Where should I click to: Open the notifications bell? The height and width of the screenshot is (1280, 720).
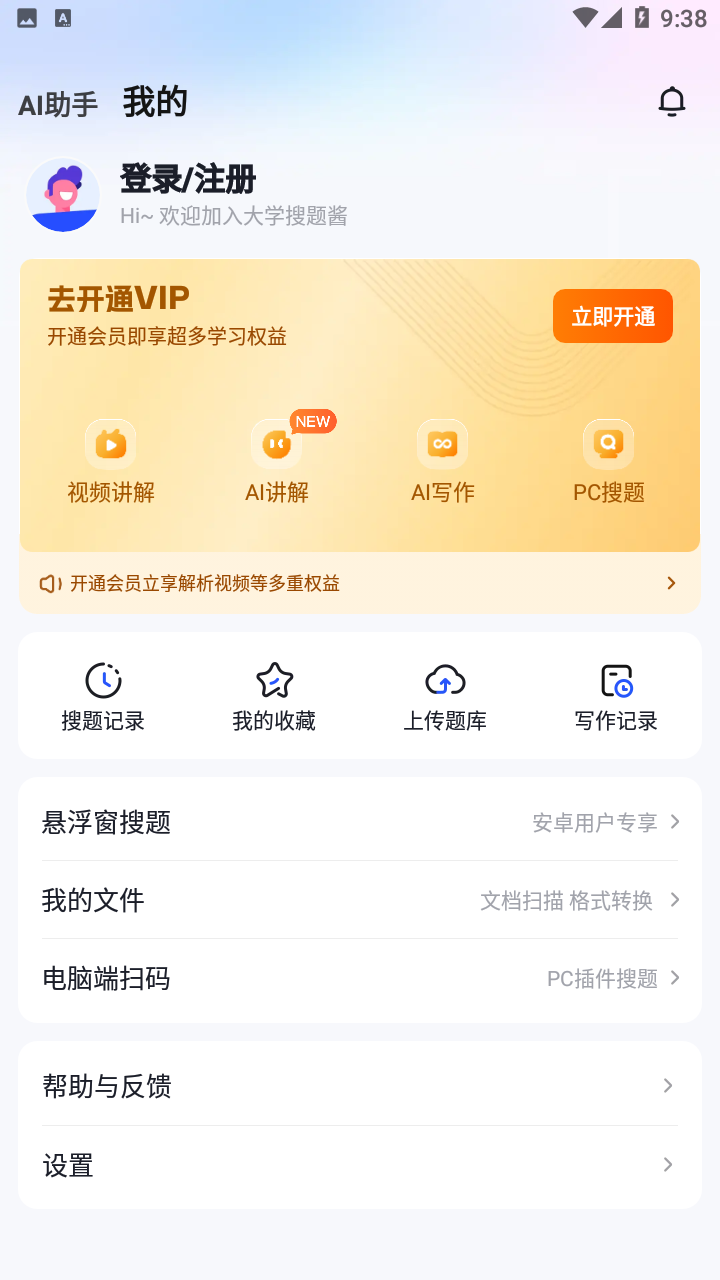[x=672, y=102]
